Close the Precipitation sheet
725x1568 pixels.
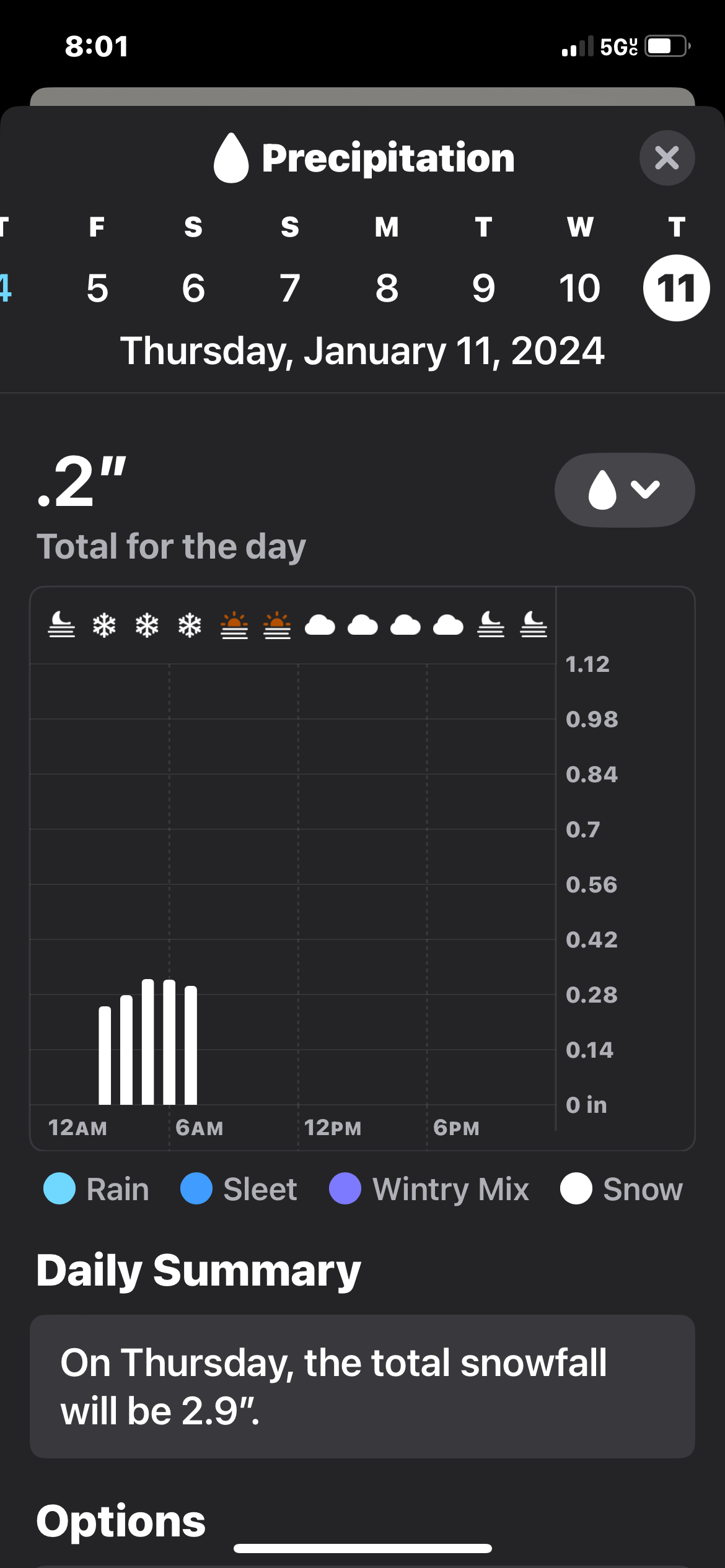[667, 158]
